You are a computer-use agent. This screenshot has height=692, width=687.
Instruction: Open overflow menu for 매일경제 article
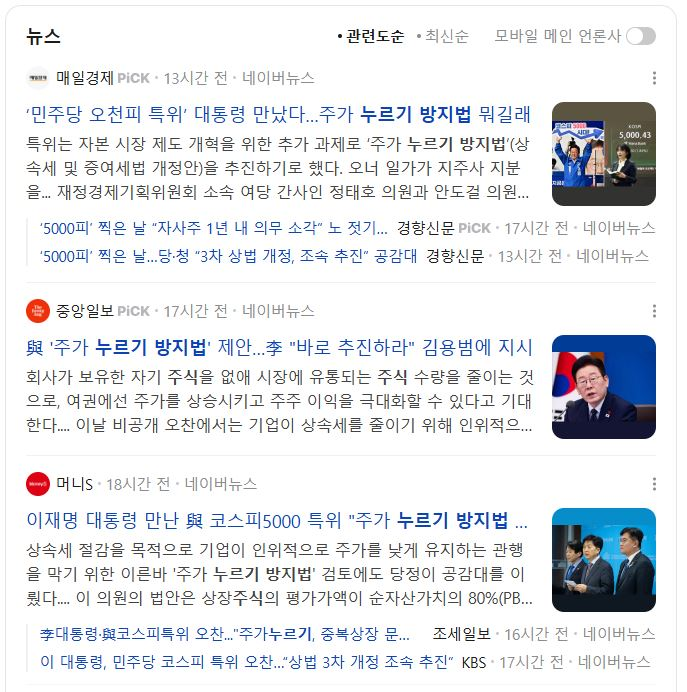coord(654,78)
